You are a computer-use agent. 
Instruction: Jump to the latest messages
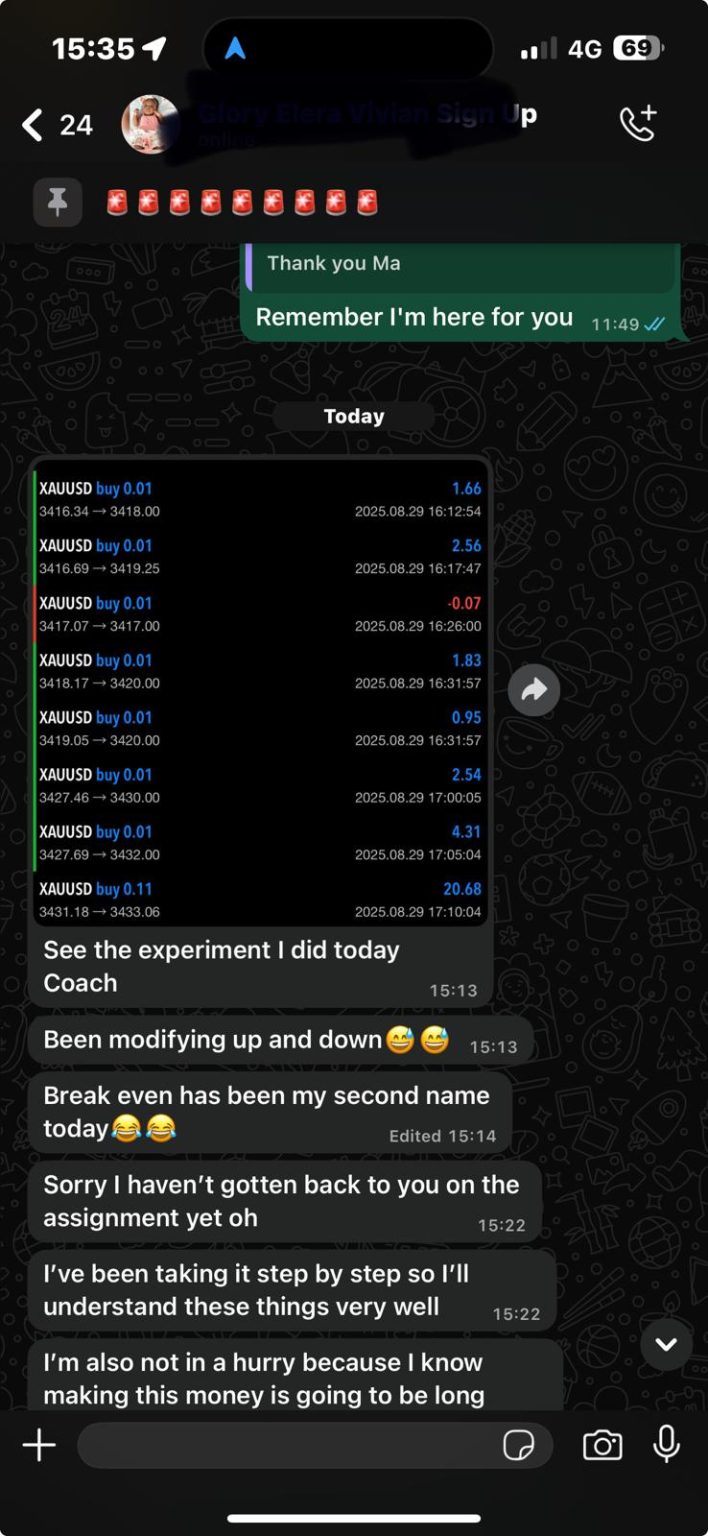click(x=666, y=1344)
